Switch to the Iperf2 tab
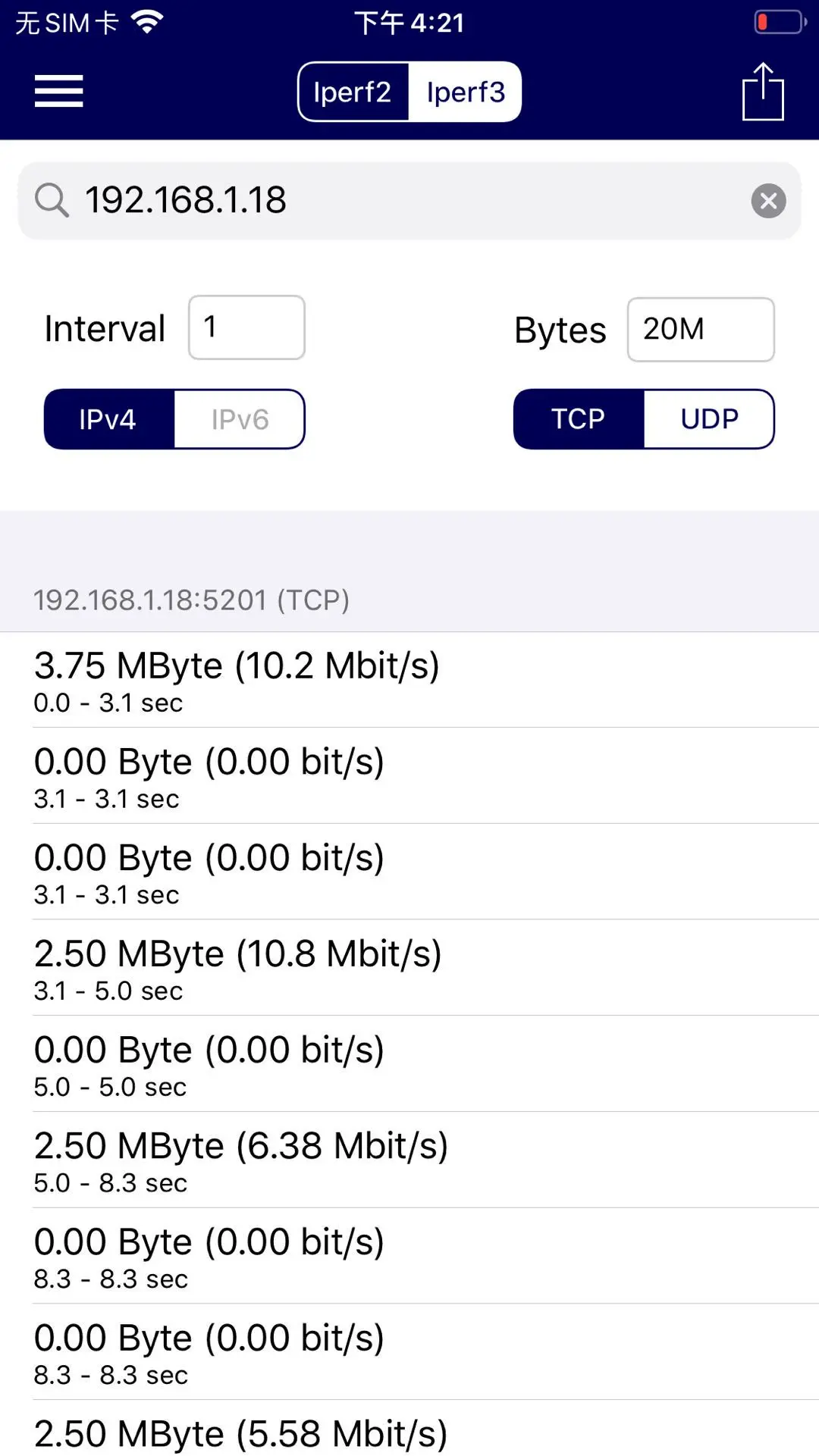The image size is (819, 1456). coord(353,92)
